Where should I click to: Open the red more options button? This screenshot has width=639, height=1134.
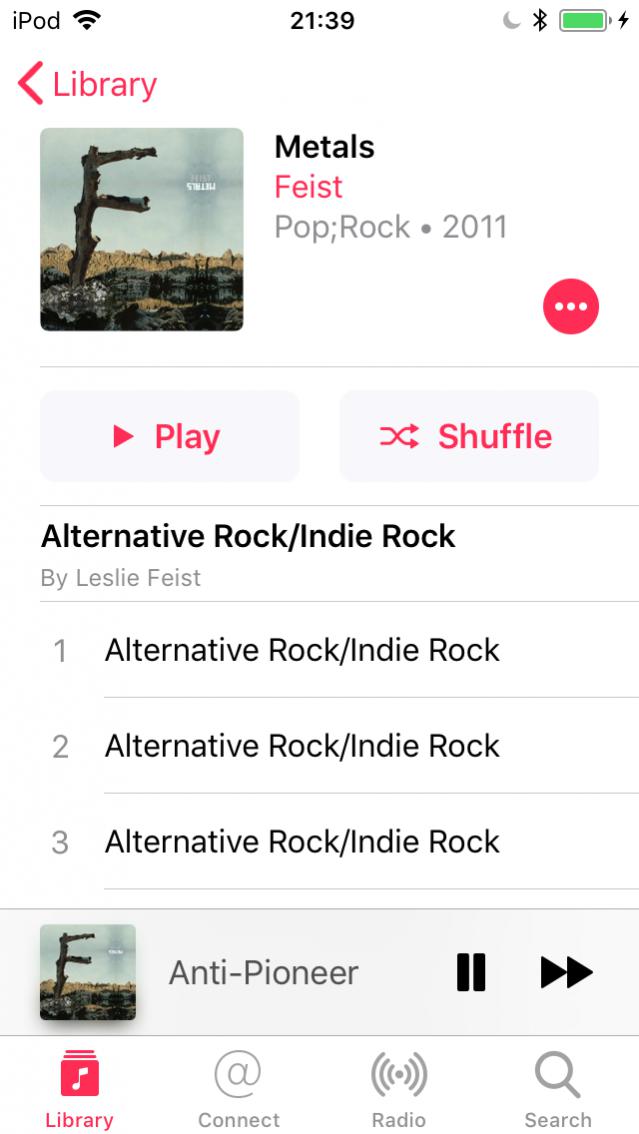[570, 306]
